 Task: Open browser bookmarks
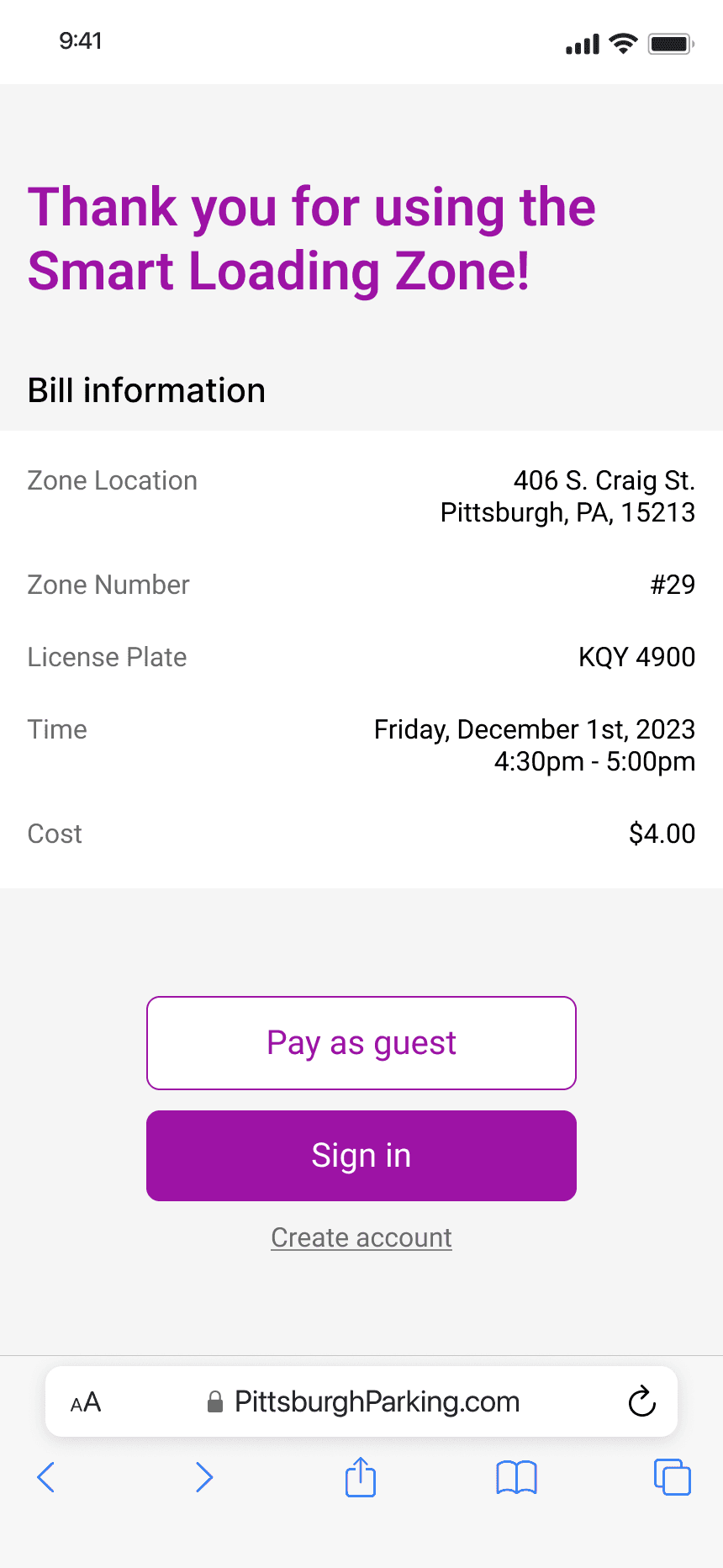click(516, 1477)
